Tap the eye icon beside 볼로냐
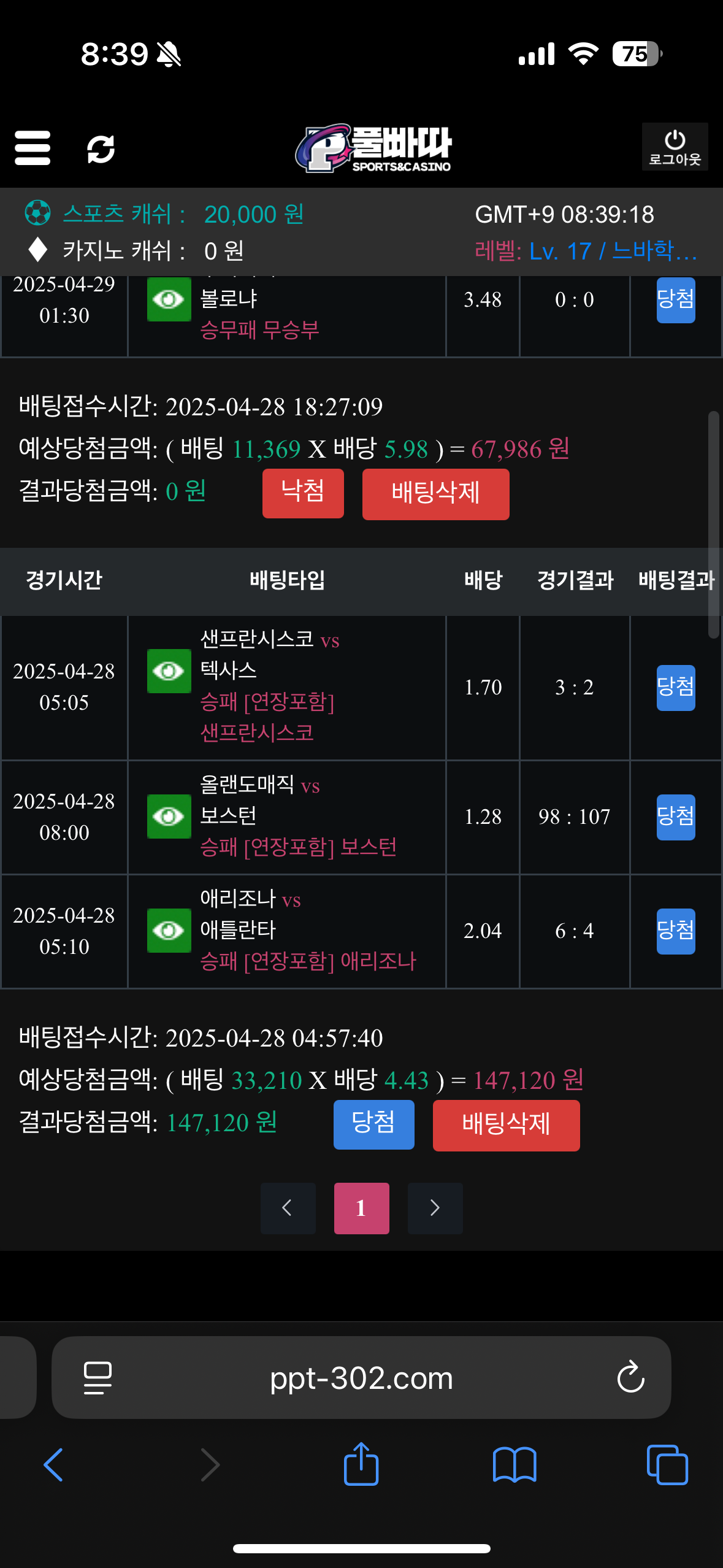 coord(169,299)
